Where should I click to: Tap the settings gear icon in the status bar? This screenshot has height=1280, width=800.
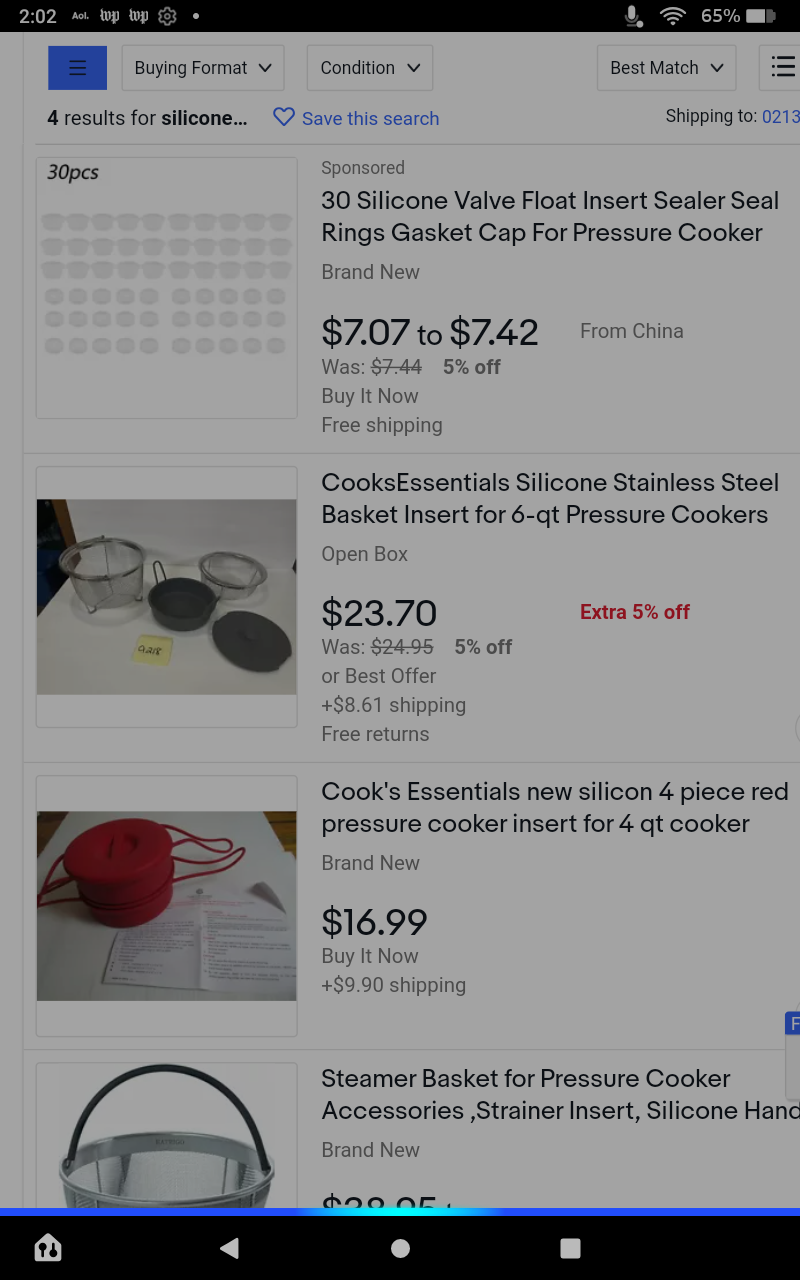167,16
